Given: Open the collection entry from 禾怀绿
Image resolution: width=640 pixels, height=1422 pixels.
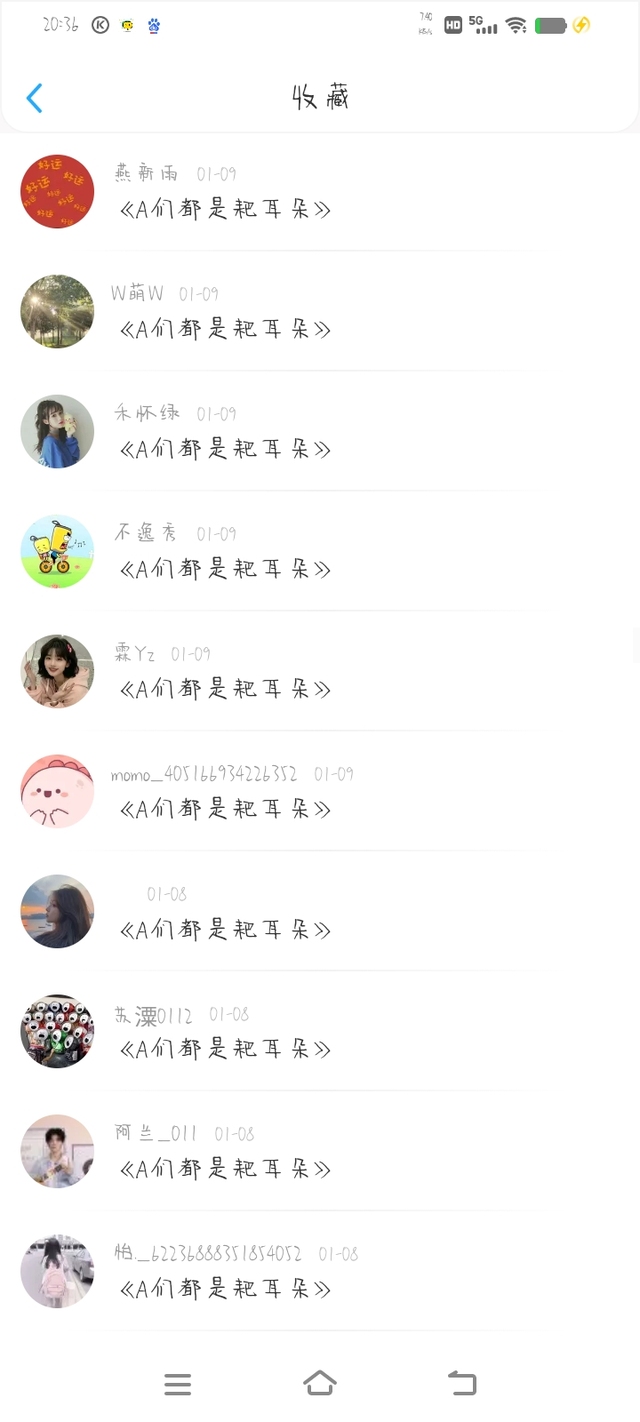Looking at the screenshot, I should tap(320, 431).
